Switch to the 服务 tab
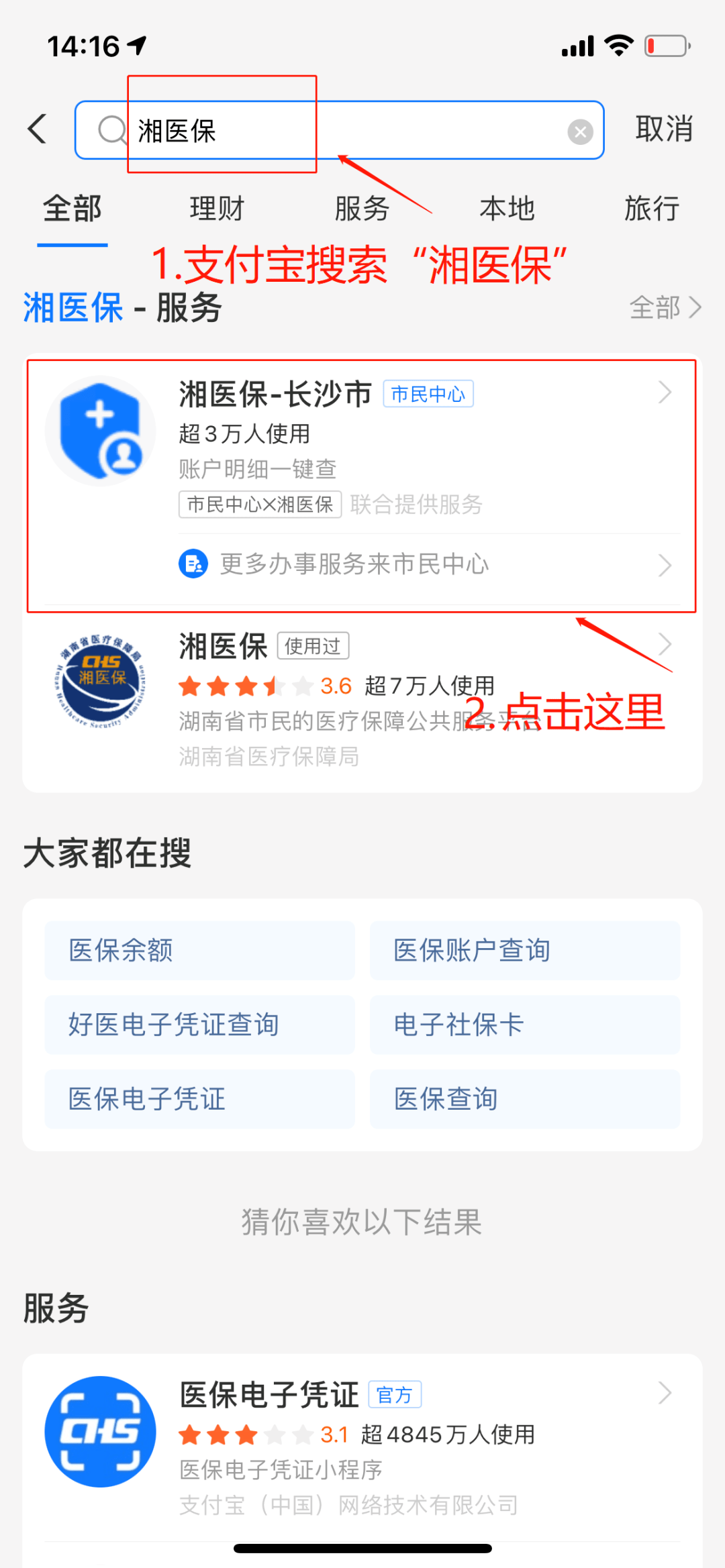This screenshot has width=725, height=1568. click(x=362, y=209)
